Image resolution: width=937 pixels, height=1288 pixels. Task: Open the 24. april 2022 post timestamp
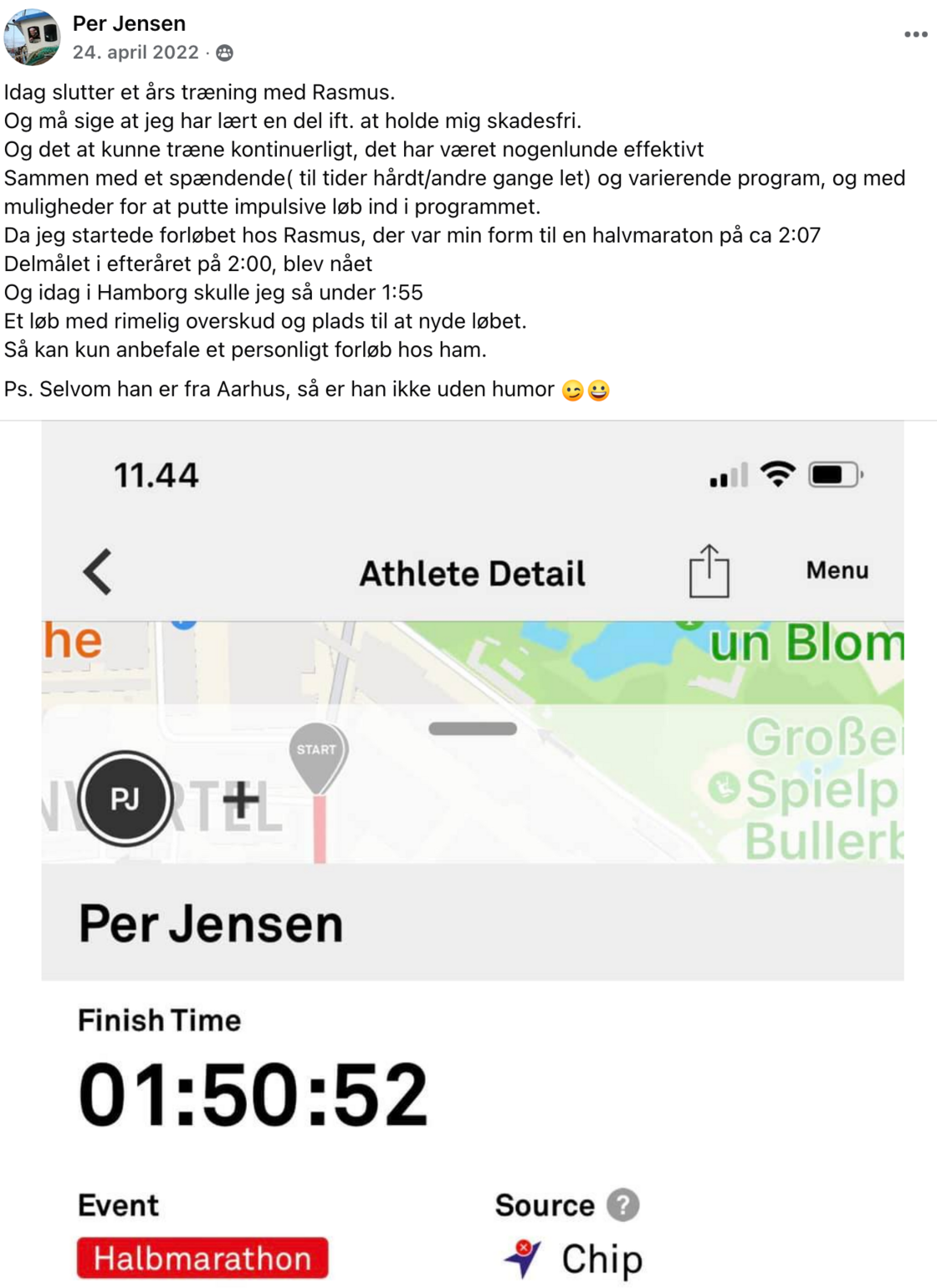tap(136, 53)
